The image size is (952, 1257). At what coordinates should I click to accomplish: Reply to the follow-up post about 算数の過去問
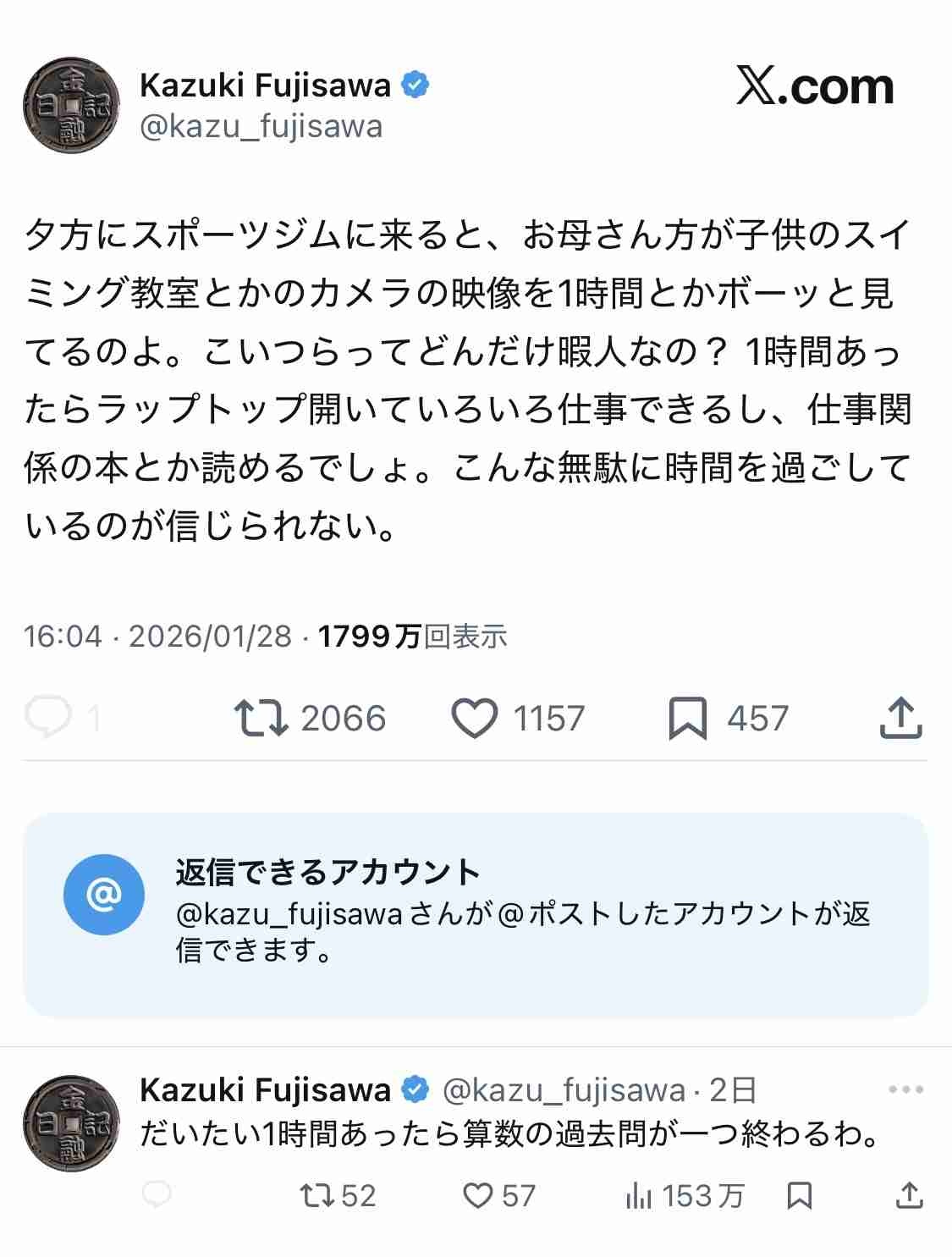click(157, 1195)
